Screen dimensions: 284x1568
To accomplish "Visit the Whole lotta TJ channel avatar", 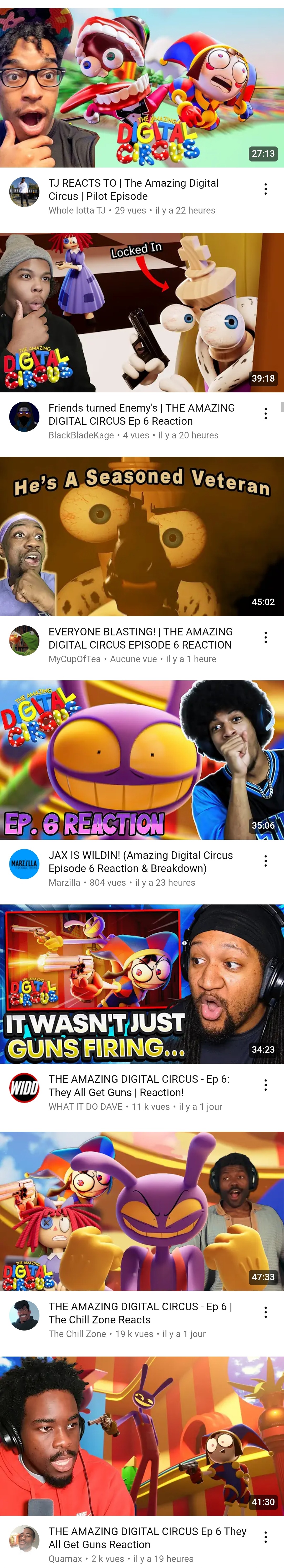I will click(x=24, y=192).
